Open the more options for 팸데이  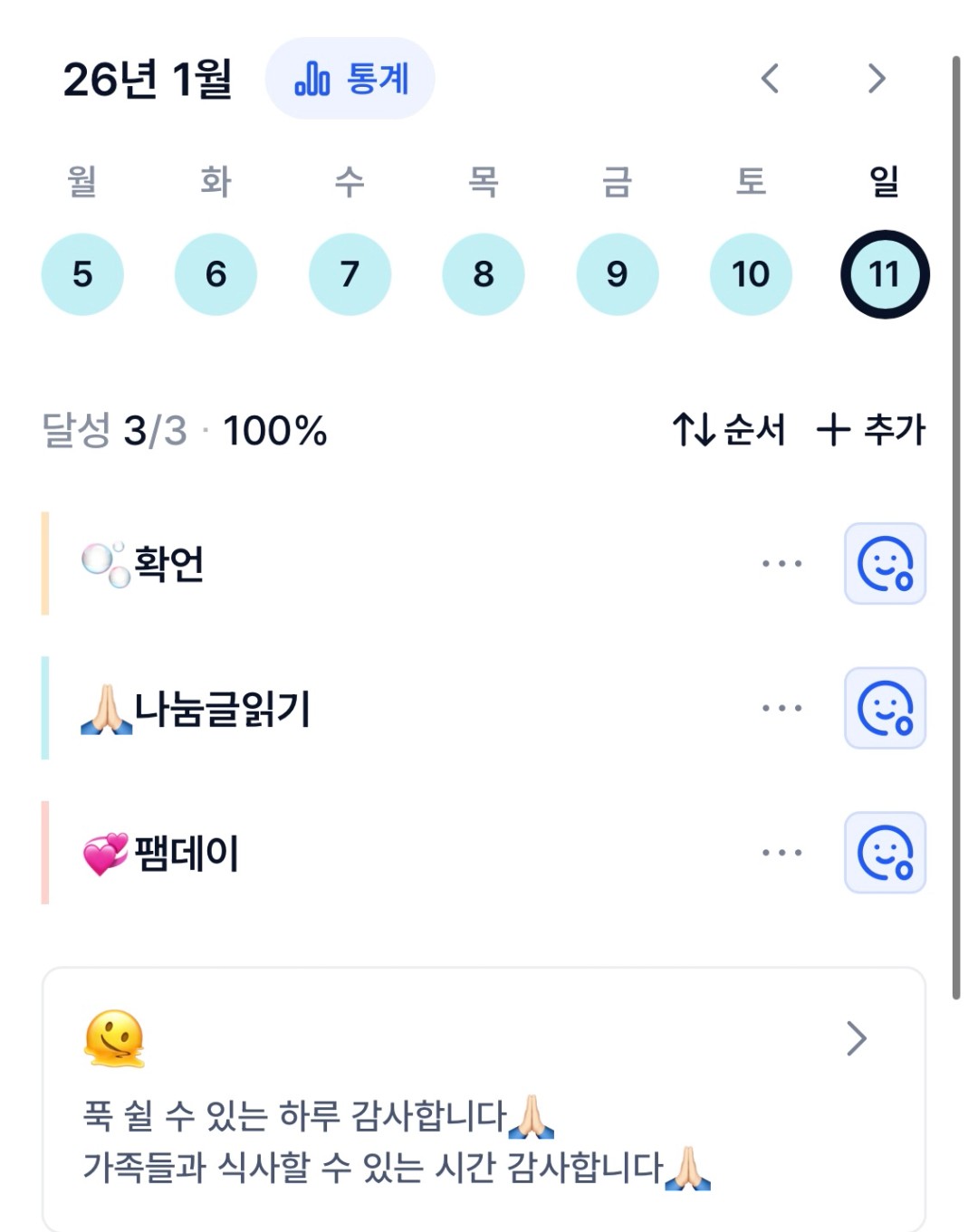781,852
